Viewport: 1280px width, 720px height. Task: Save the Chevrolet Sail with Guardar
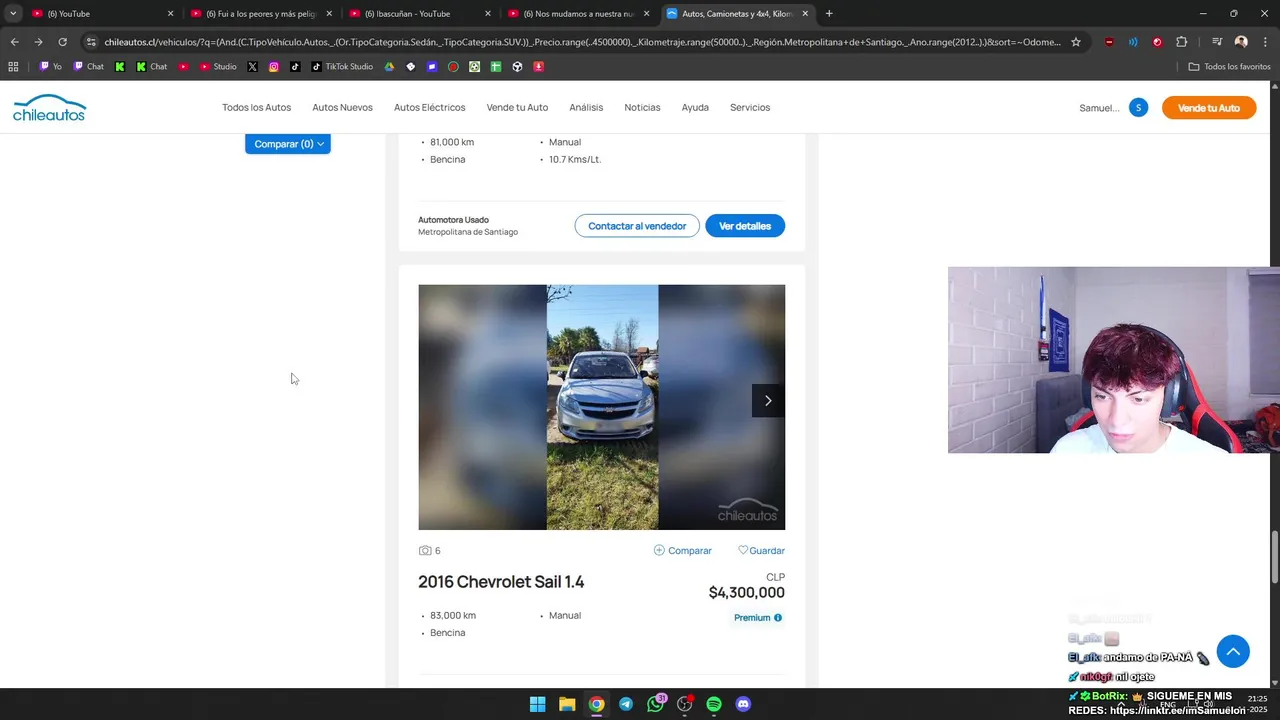tap(761, 551)
